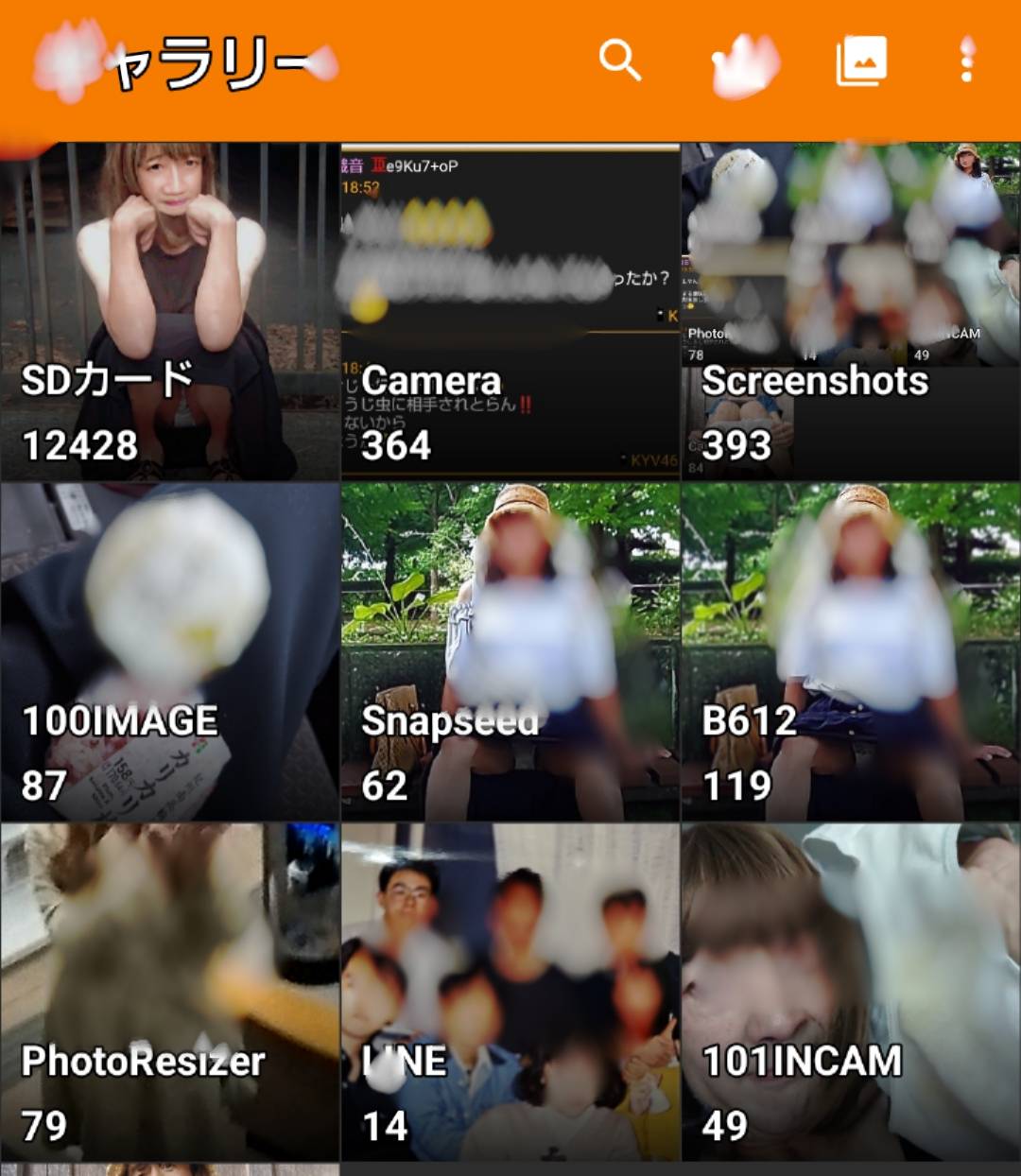Open the PhotoResizer folder
Screen dimensions: 1021x1176
coord(170,993)
